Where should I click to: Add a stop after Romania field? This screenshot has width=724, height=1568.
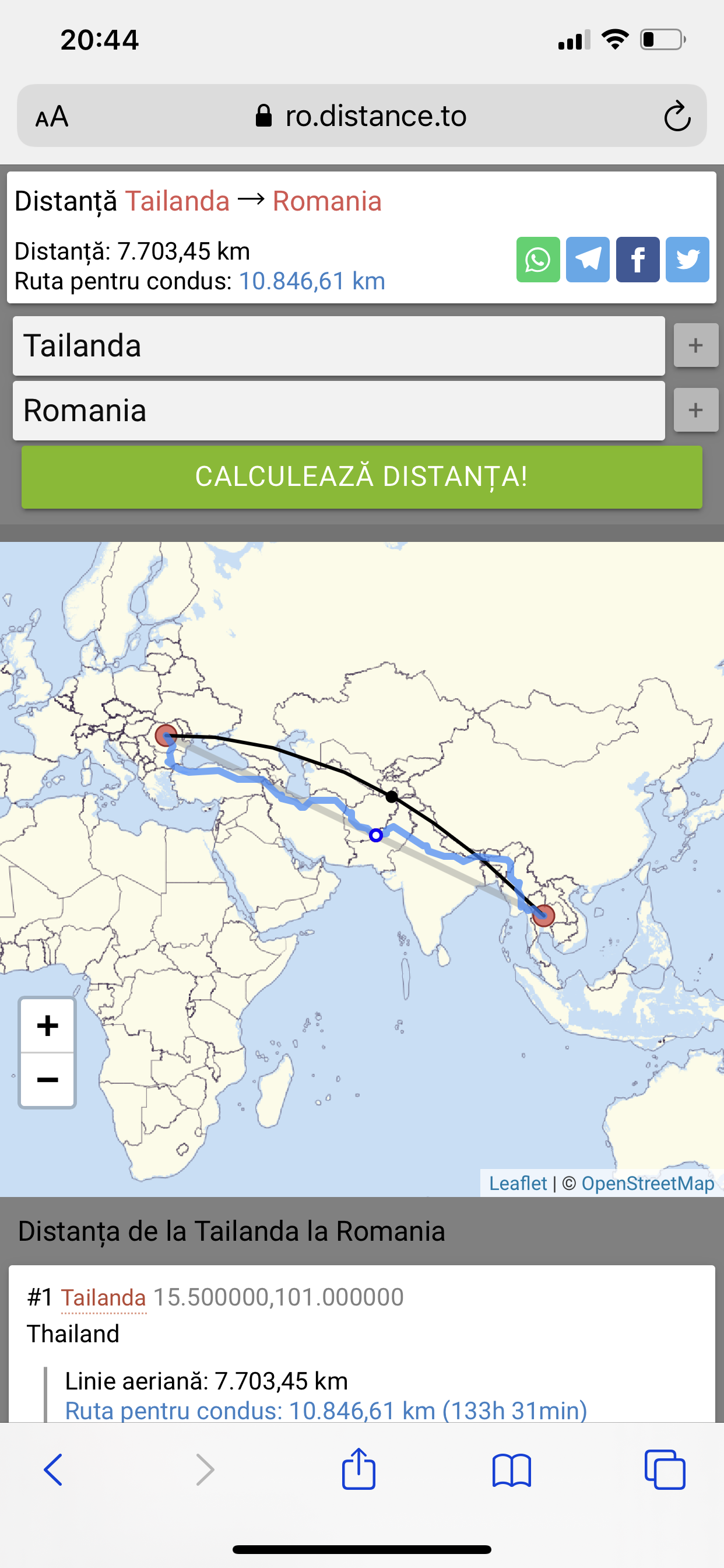pyautogui.click(x=696, y=409)
